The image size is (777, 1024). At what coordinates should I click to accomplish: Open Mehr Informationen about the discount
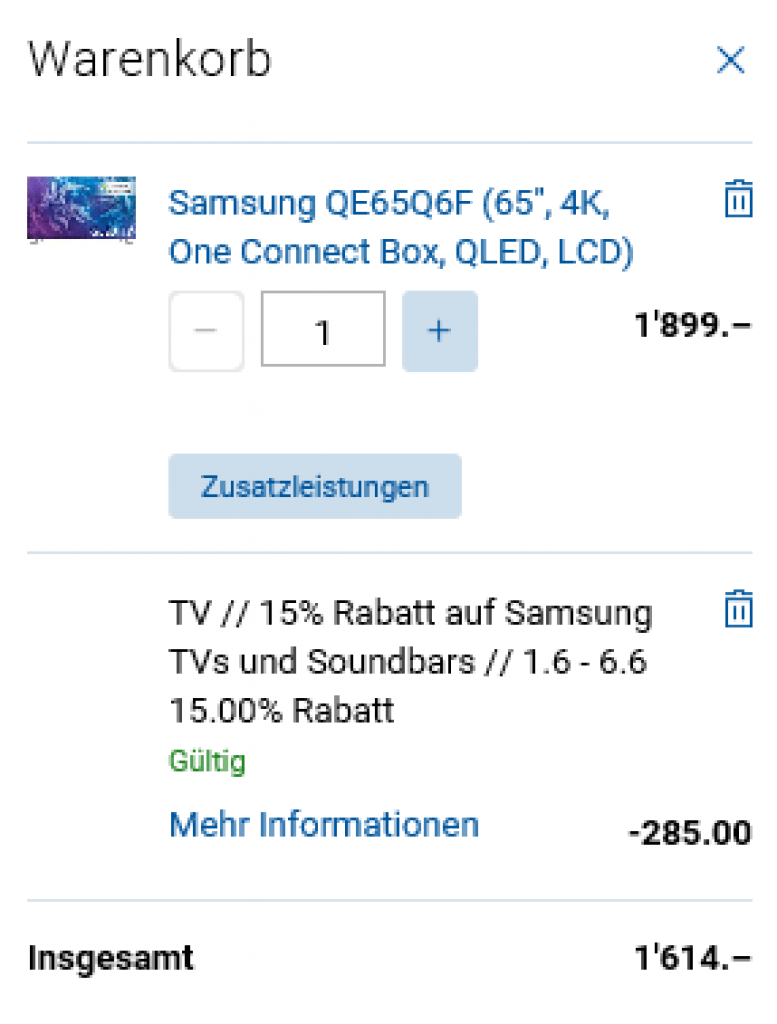point(324,826)
